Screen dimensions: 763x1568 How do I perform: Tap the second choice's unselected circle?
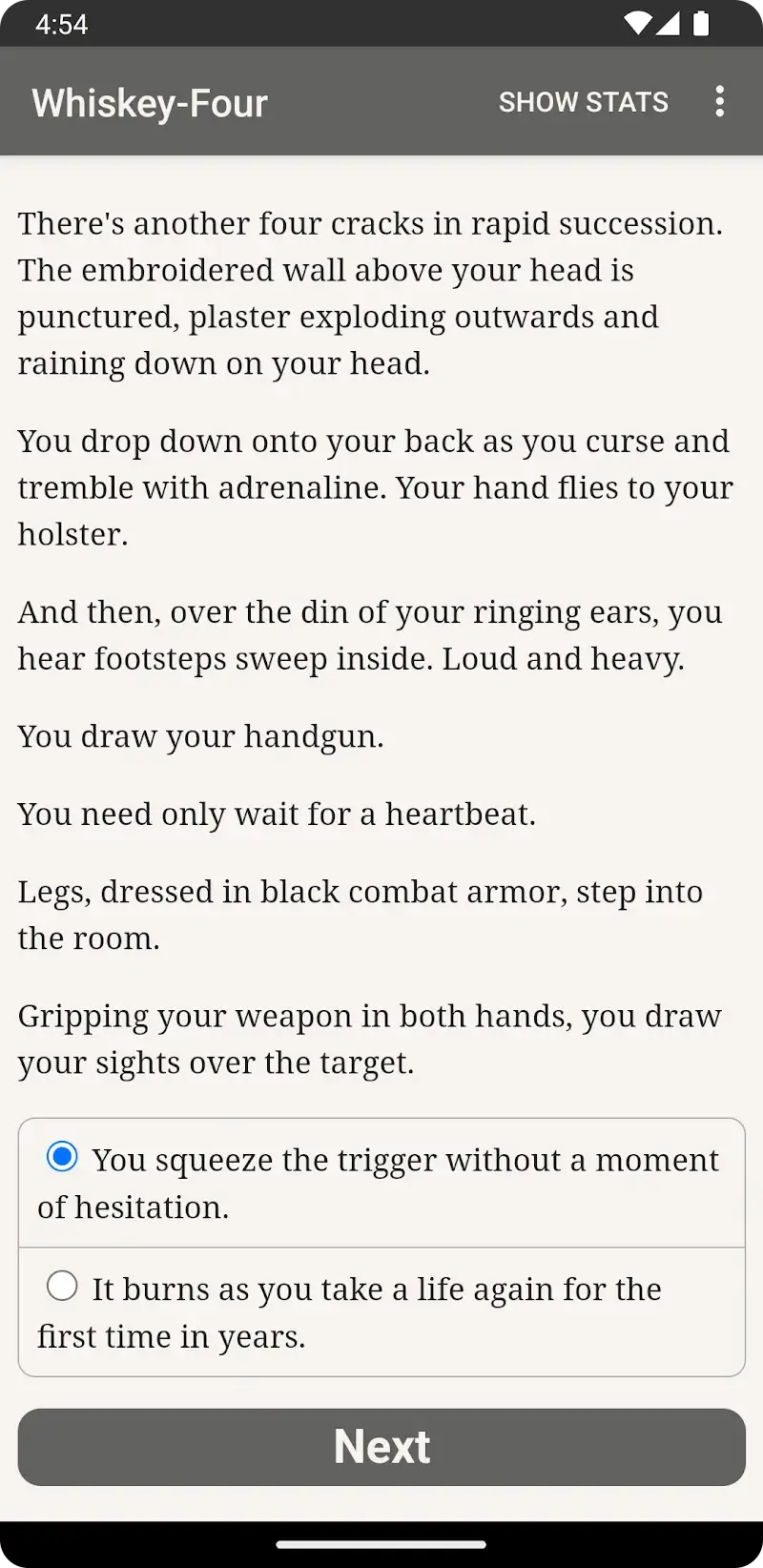pos(62,1286)
